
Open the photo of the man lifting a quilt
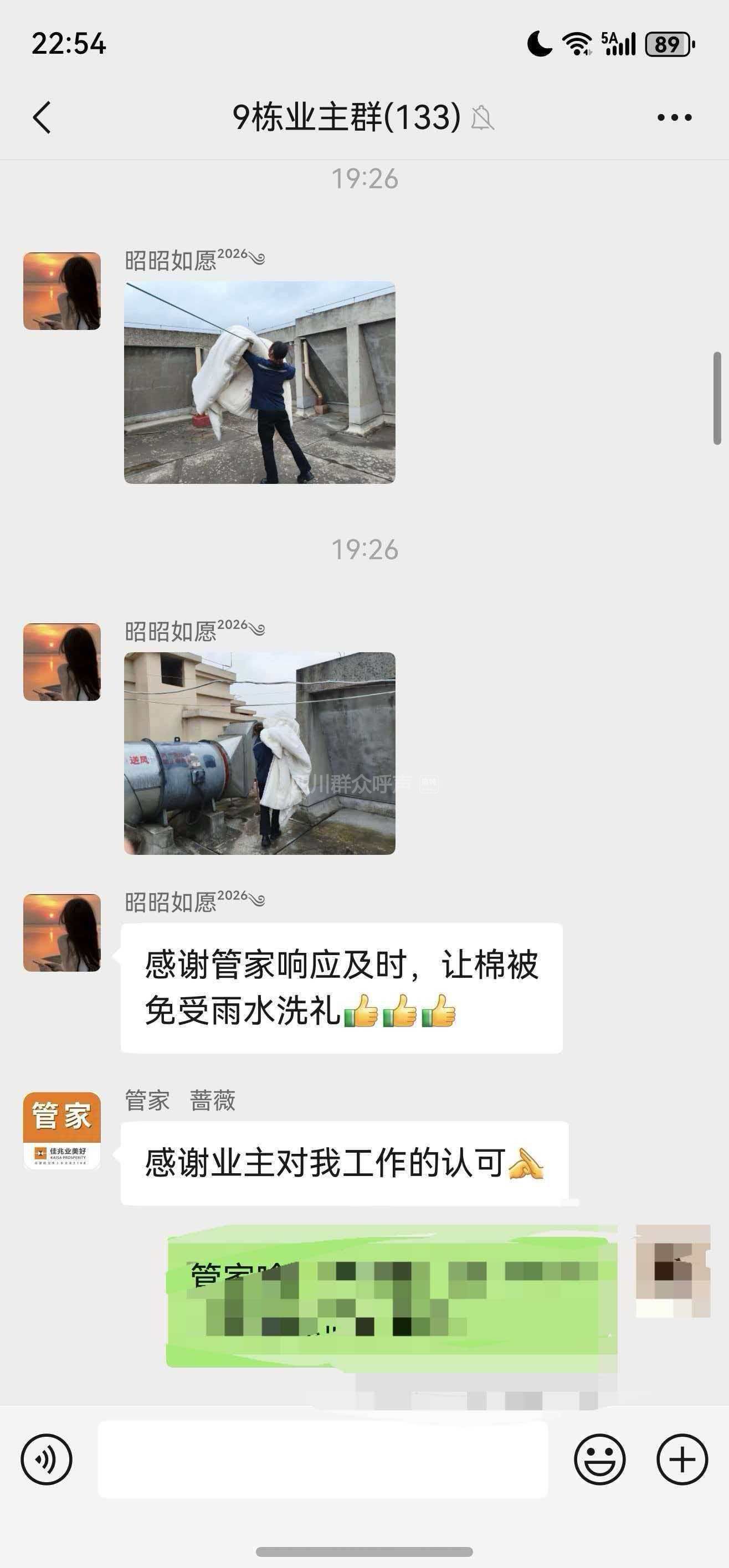point(259,382)
